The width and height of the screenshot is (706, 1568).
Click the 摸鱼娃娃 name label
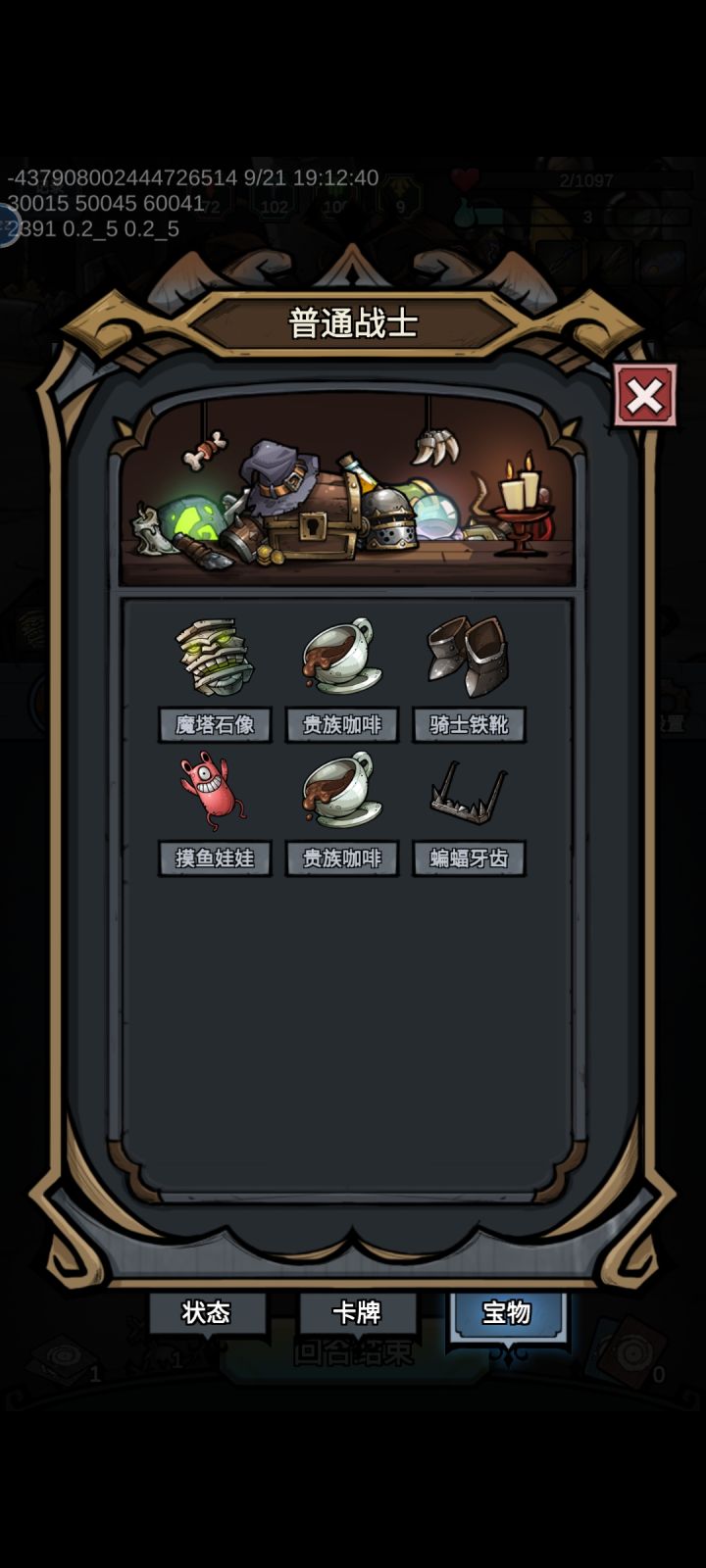tap(216, 857)
